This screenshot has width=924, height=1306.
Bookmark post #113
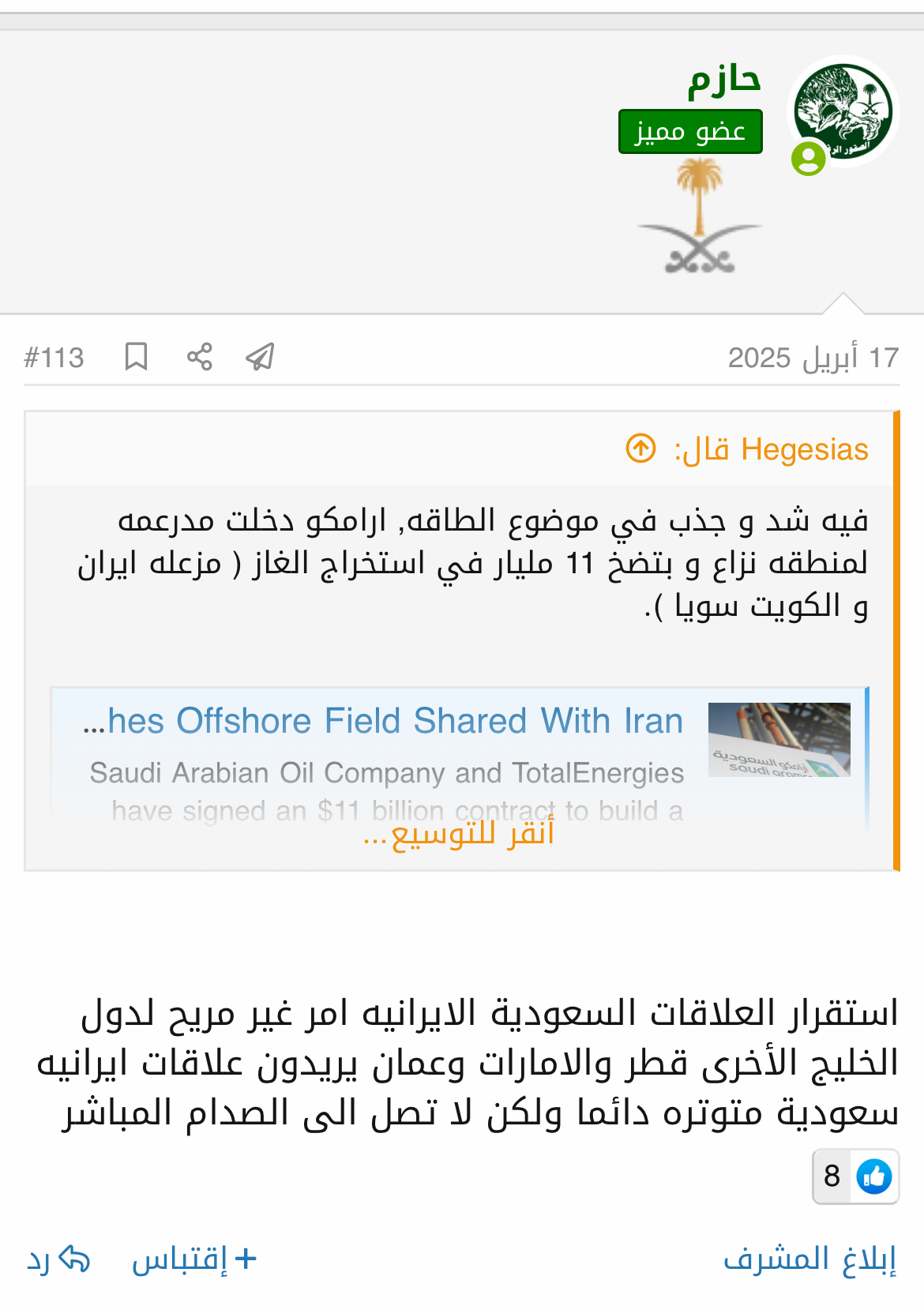click(136, 357)
